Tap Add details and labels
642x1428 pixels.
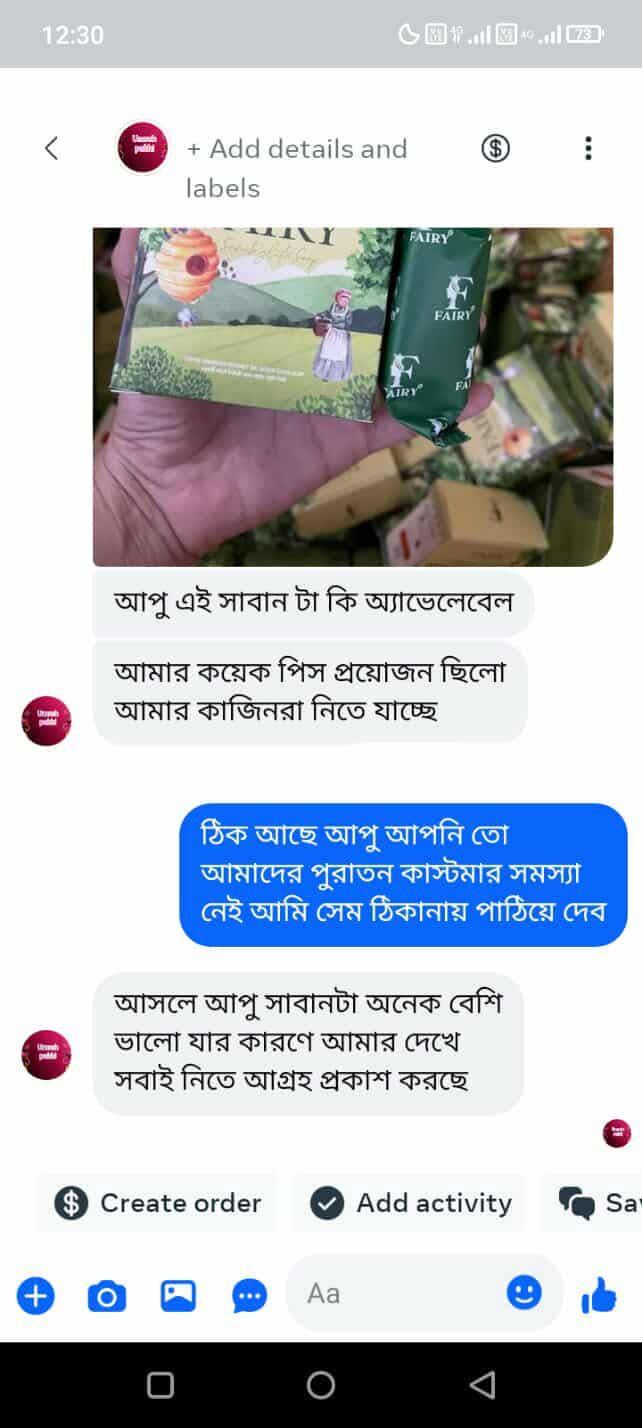[x=296, y=168]
